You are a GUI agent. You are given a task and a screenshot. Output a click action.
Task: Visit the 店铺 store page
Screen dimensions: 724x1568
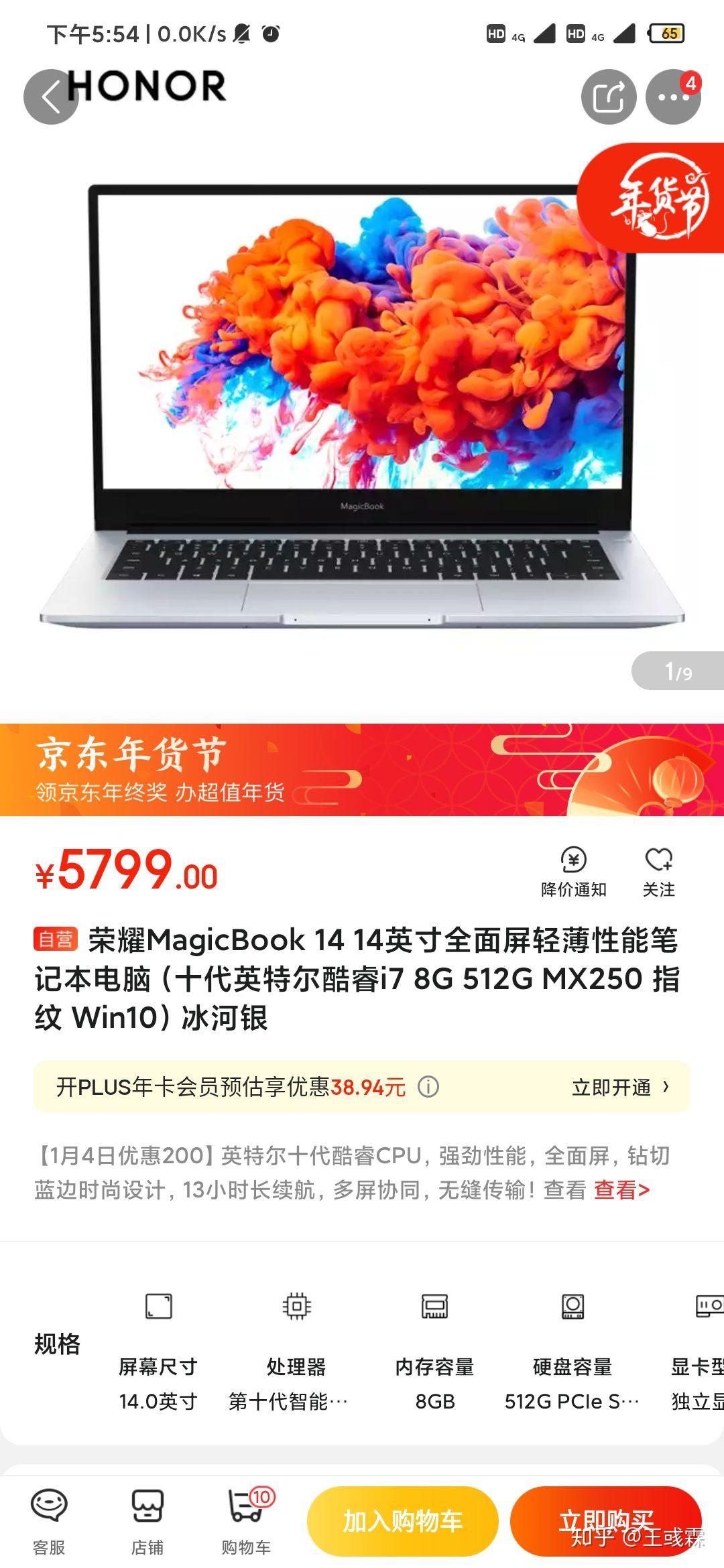point(147,1522)
